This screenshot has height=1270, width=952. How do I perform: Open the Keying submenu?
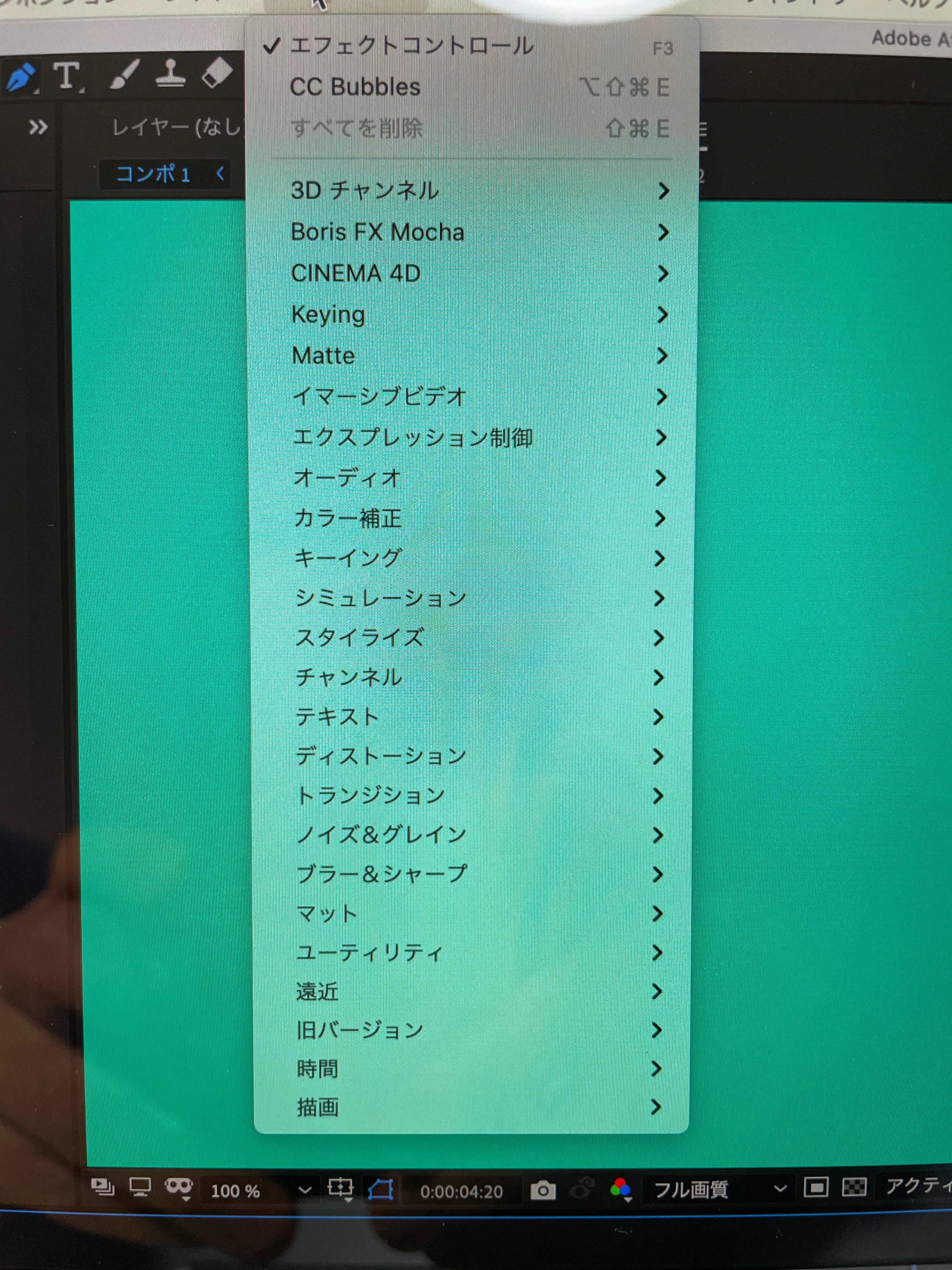coord(328,315)
